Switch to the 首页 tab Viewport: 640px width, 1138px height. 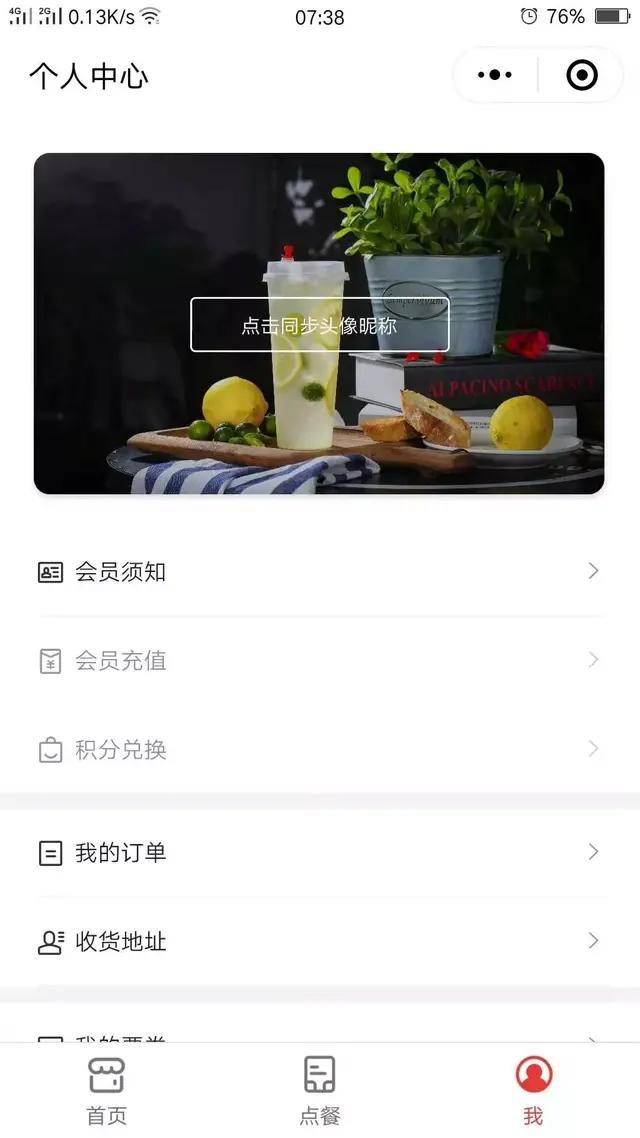click(107, 1090)
